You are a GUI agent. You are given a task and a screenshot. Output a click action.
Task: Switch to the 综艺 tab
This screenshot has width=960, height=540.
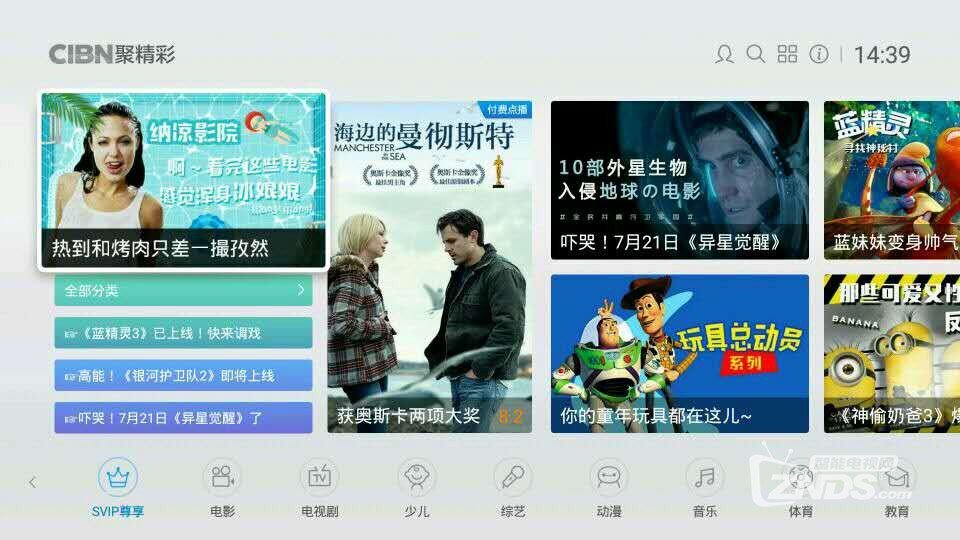click(x=512, y=486)
